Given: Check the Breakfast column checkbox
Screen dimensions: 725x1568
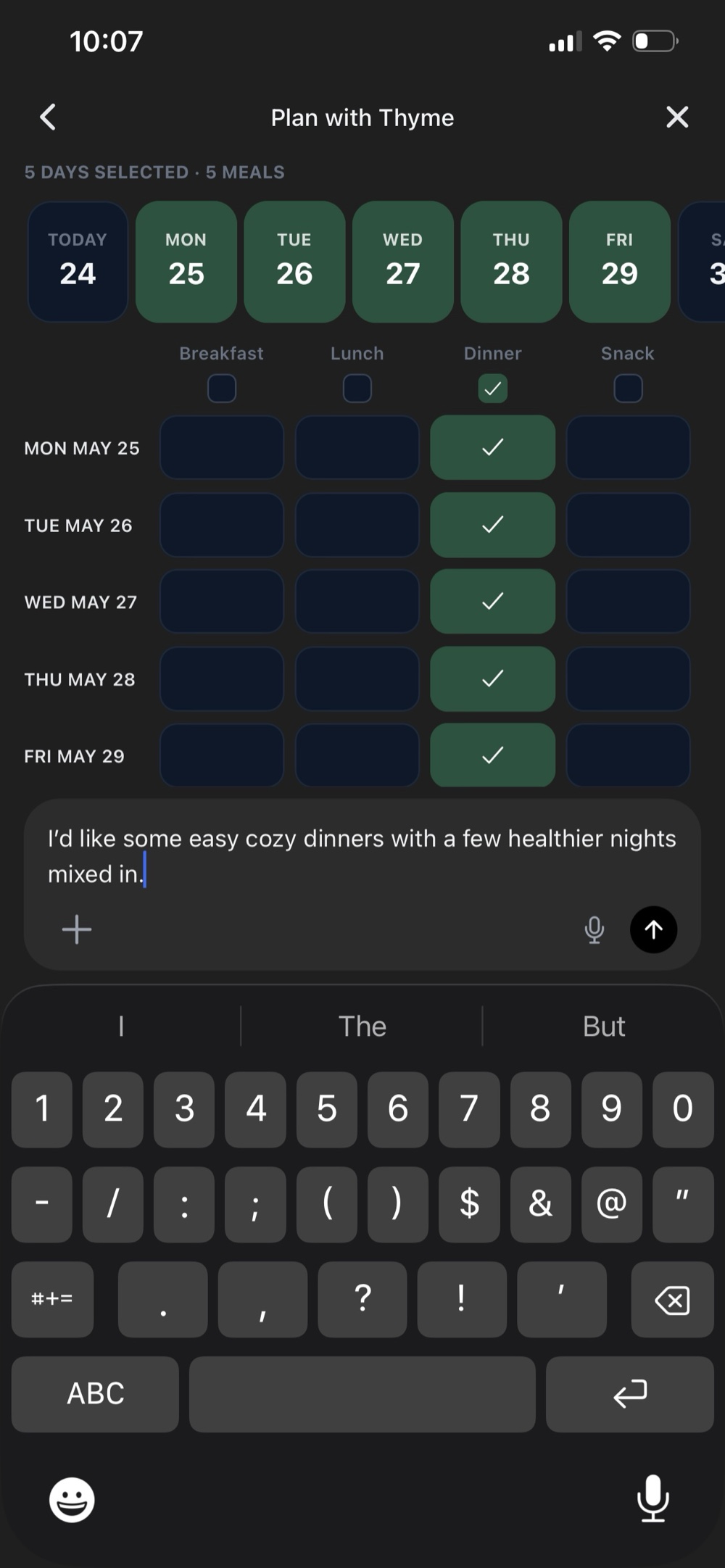Looking at the screenshot, I should click(222, 389).
